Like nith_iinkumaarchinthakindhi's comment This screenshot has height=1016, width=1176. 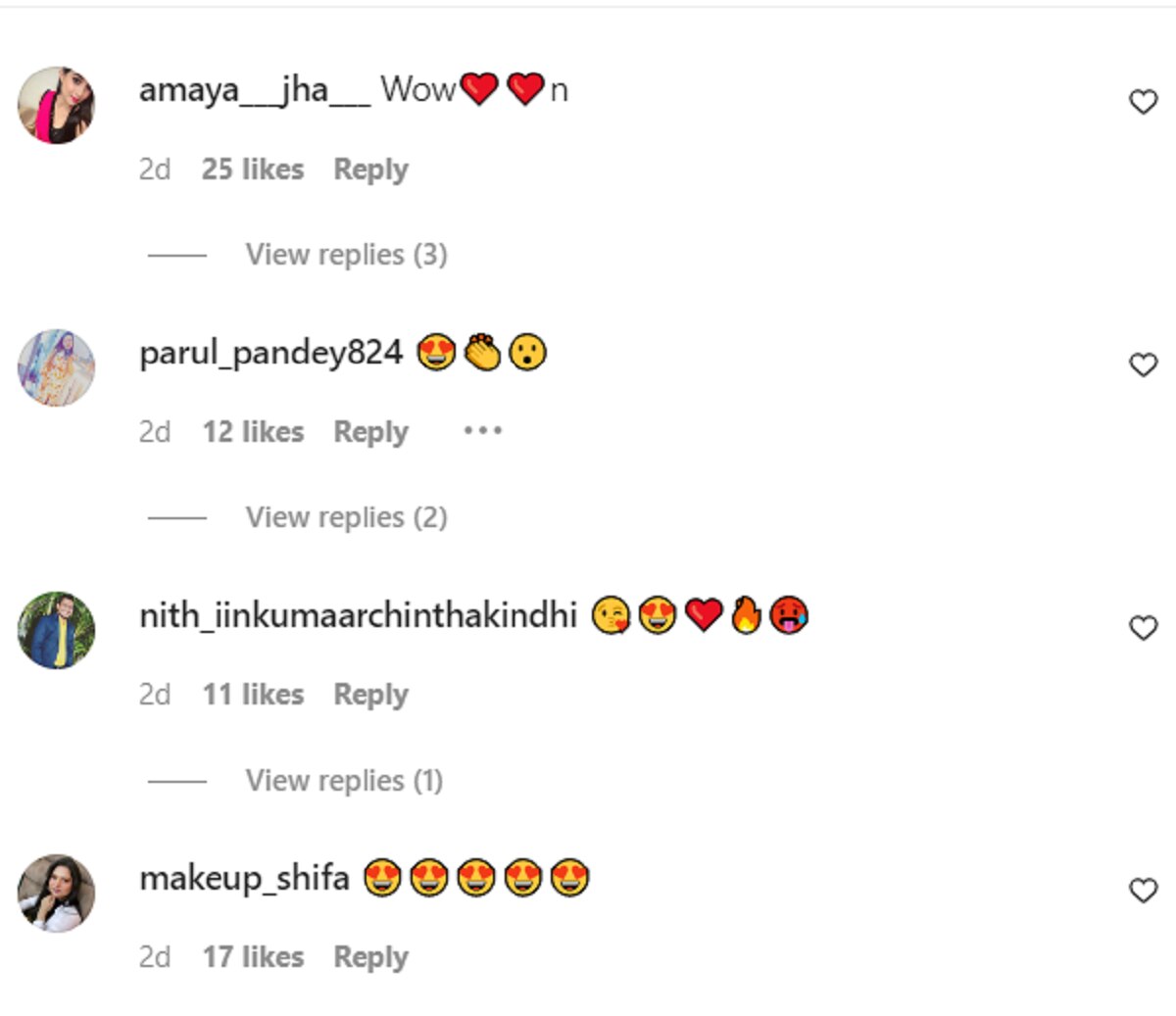1143,627
